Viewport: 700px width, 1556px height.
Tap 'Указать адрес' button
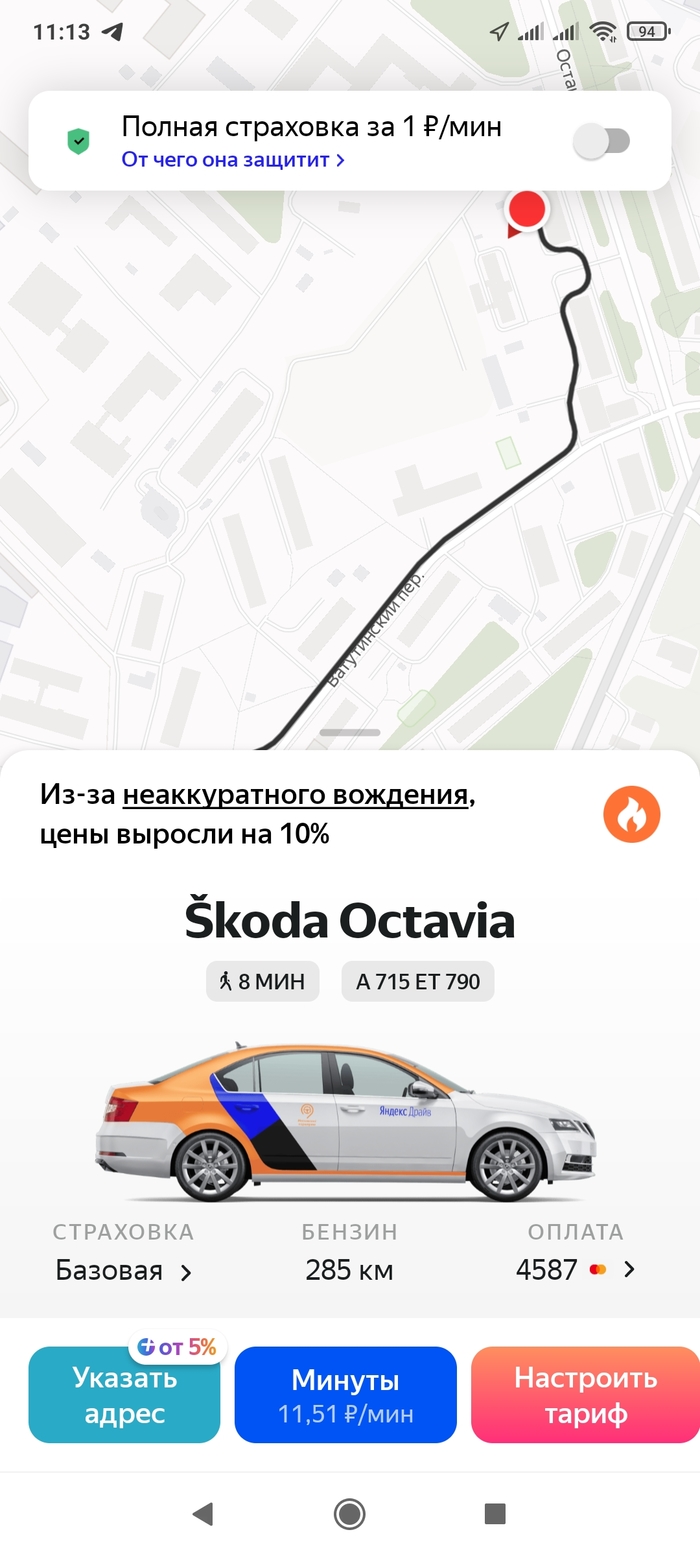pos(124,1396)
